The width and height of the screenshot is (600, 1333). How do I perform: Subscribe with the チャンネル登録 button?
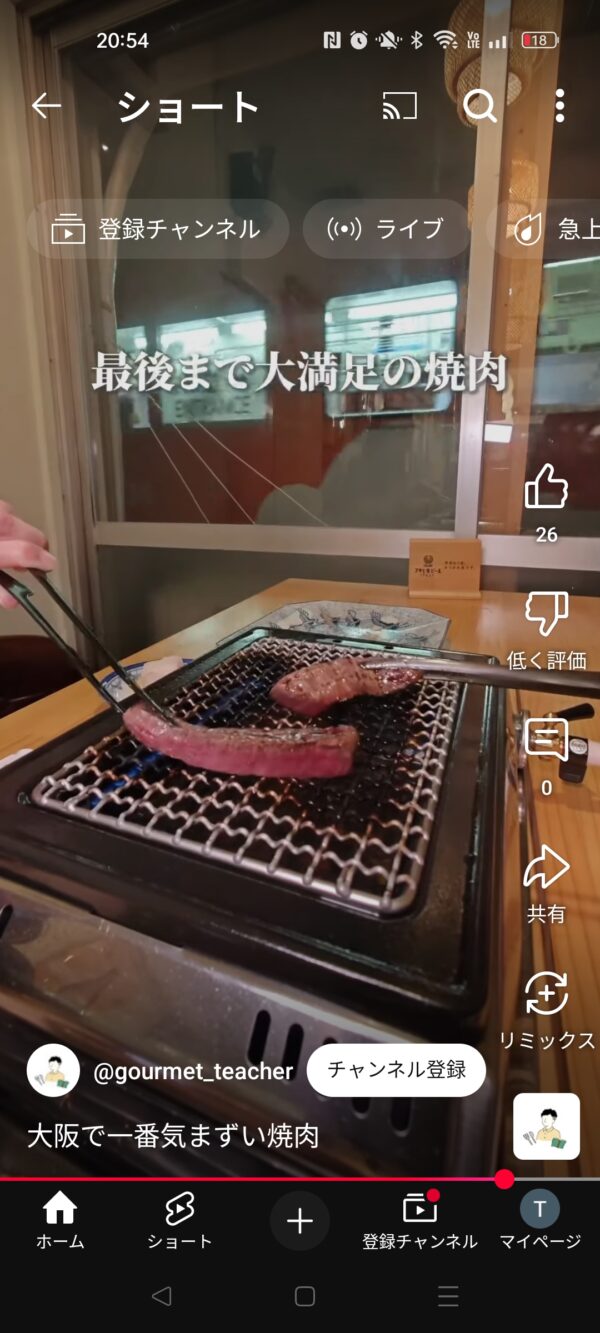tap(396, 1070)
